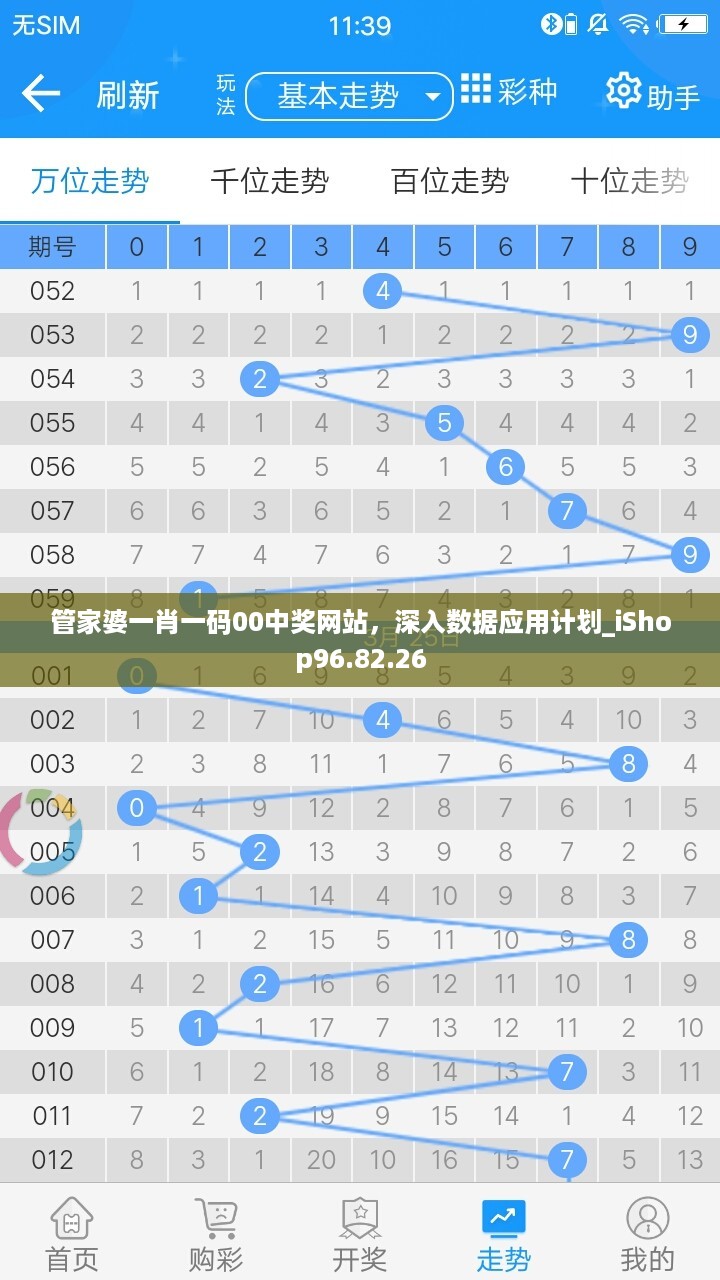
Task: Open the 开奖 results tab
Action: [x=360, y=1235]
